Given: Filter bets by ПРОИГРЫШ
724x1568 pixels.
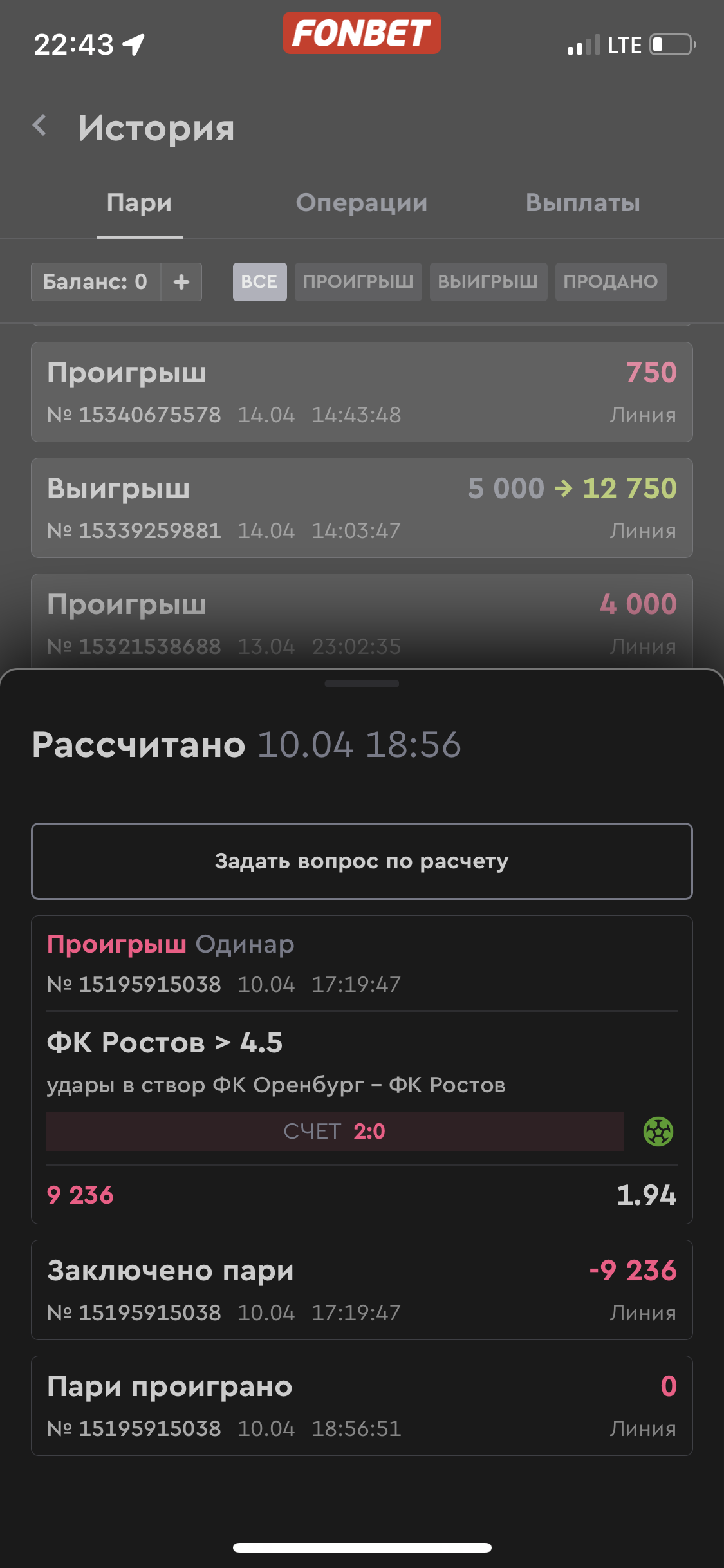Looking at the screenshot, I should click(358, 282).
